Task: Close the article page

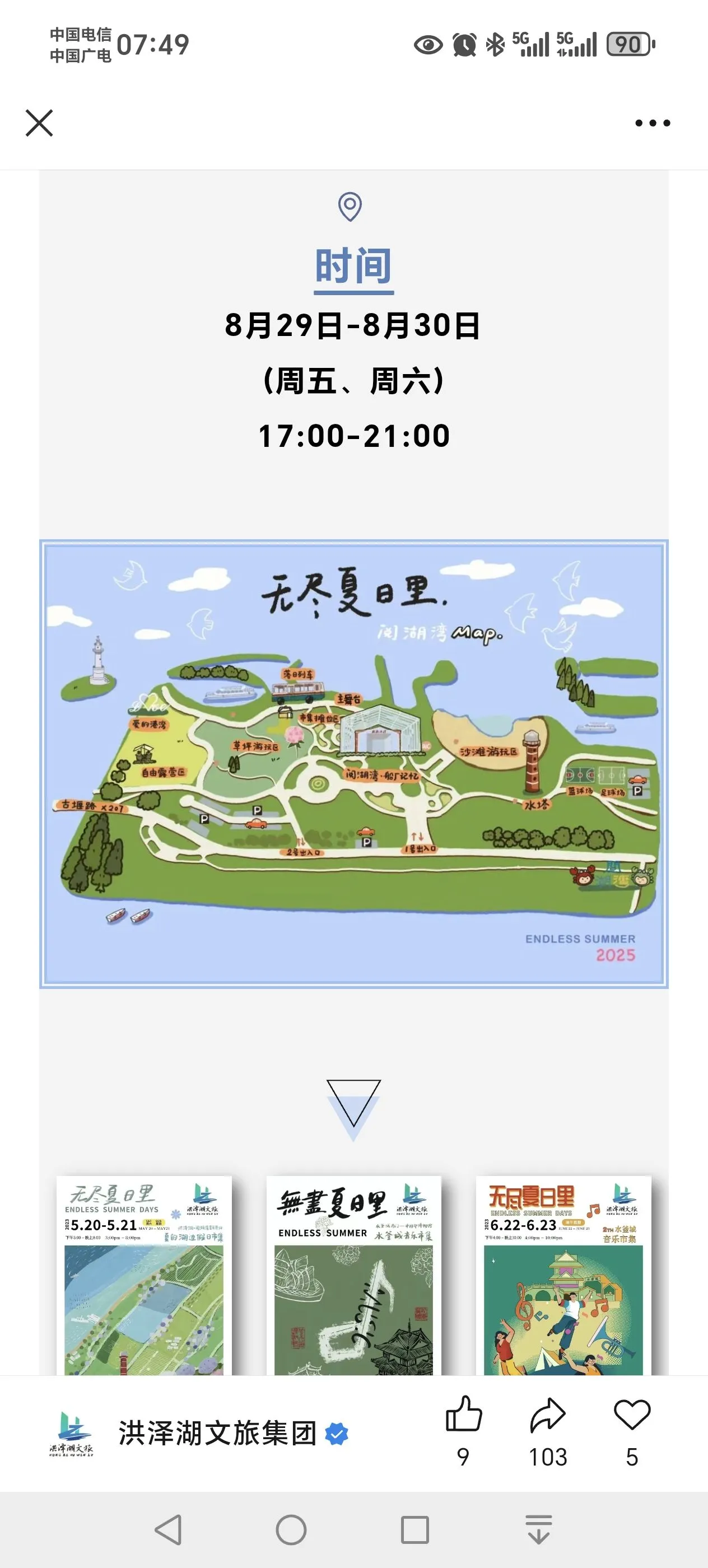Action: click(40, 123)
